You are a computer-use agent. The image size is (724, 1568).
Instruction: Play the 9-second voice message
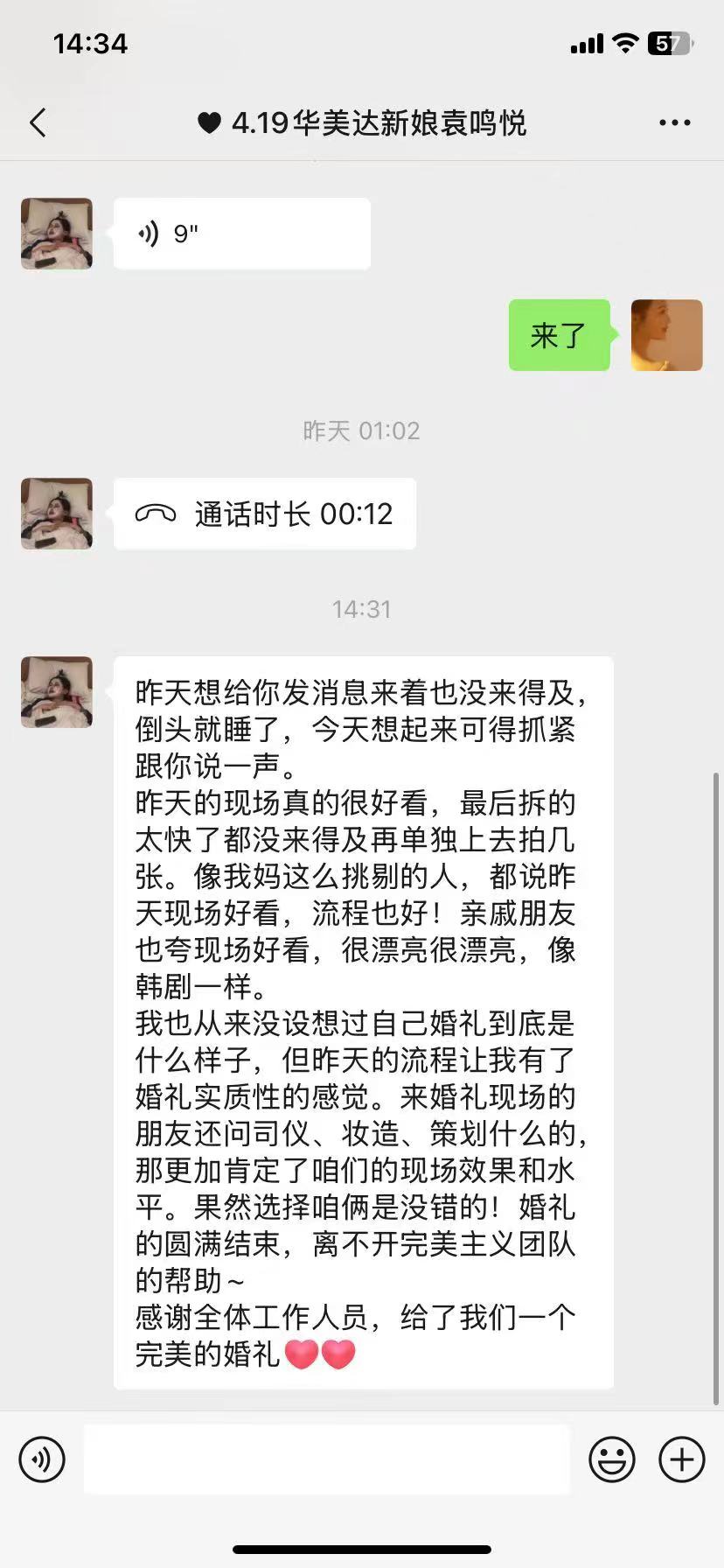tap(241, 234)
